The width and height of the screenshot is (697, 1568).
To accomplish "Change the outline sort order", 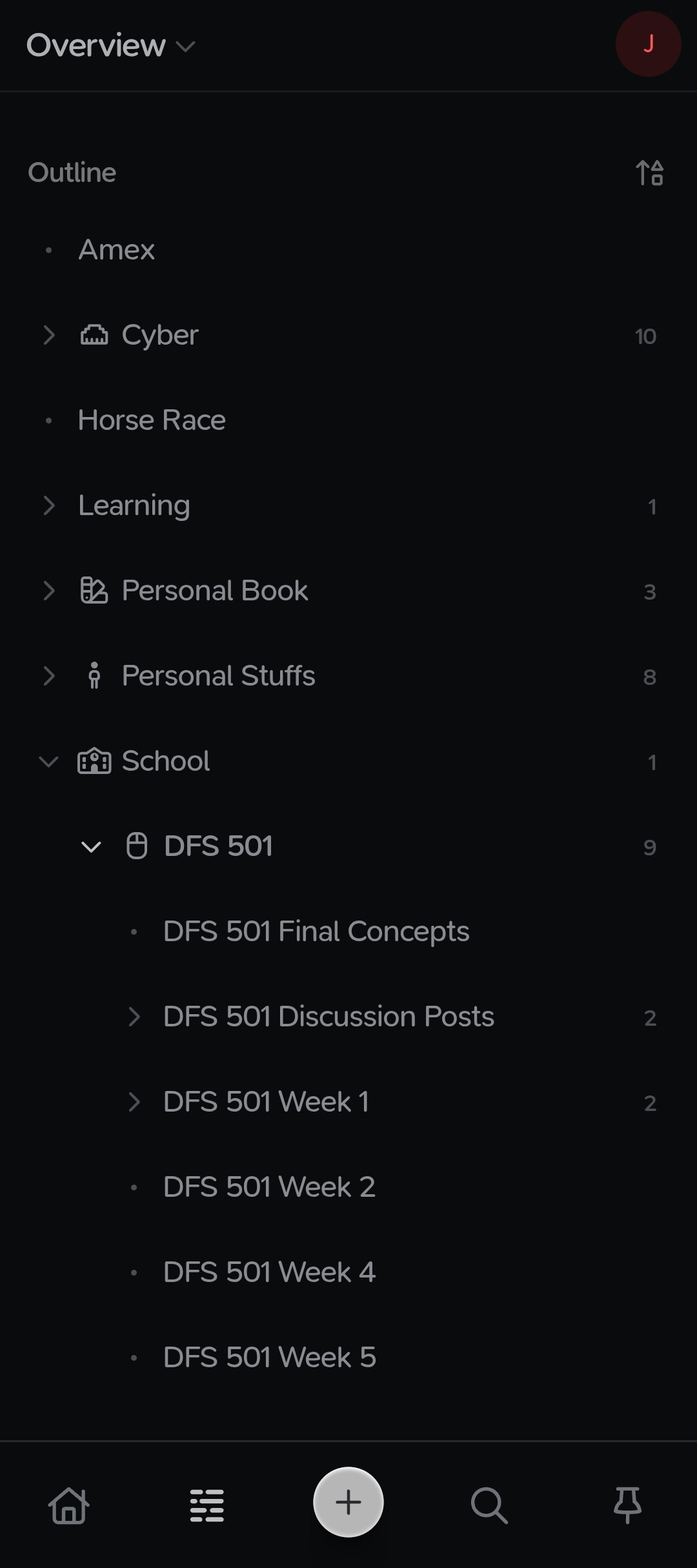I will 649,173.
